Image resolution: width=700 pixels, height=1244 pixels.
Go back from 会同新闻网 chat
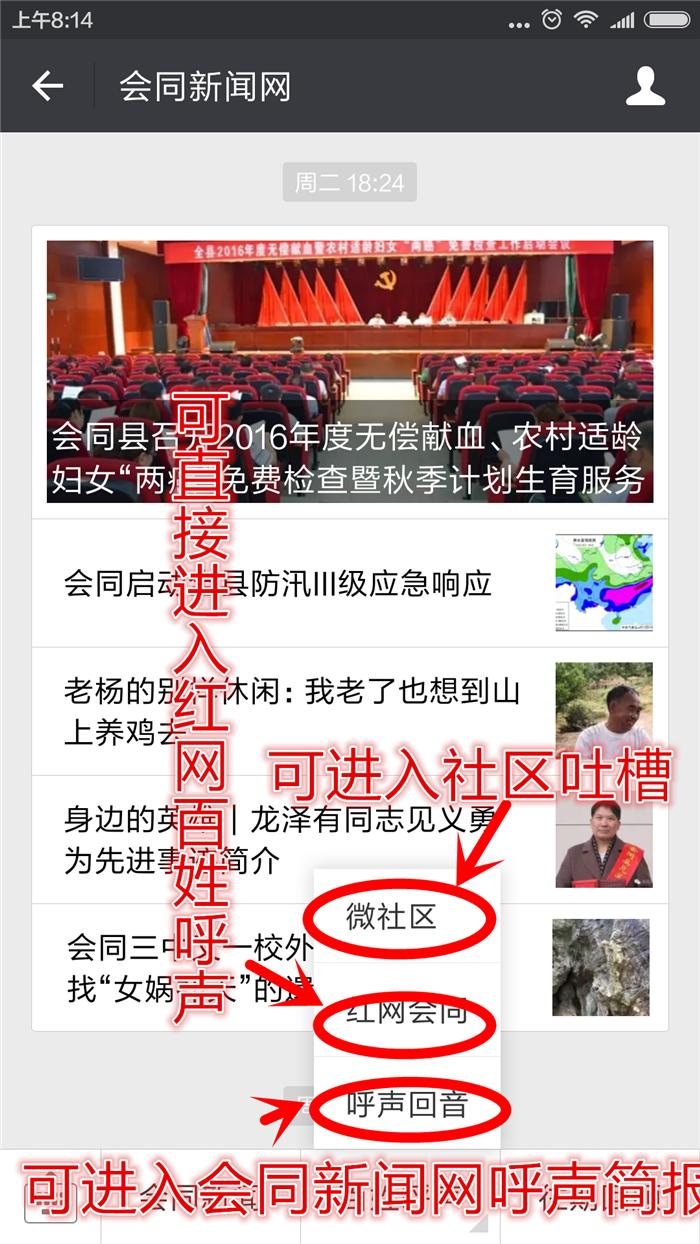point(47,87)
